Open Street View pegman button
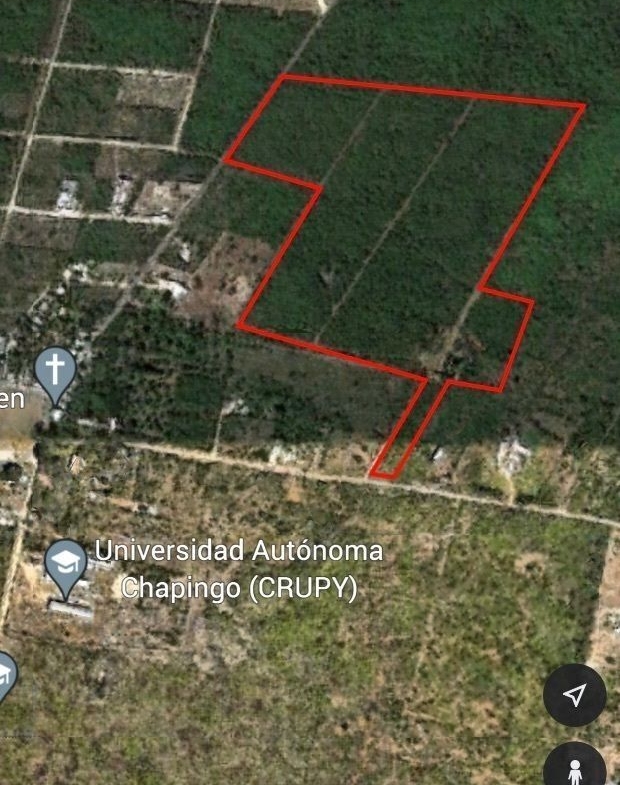 point(576,767)
